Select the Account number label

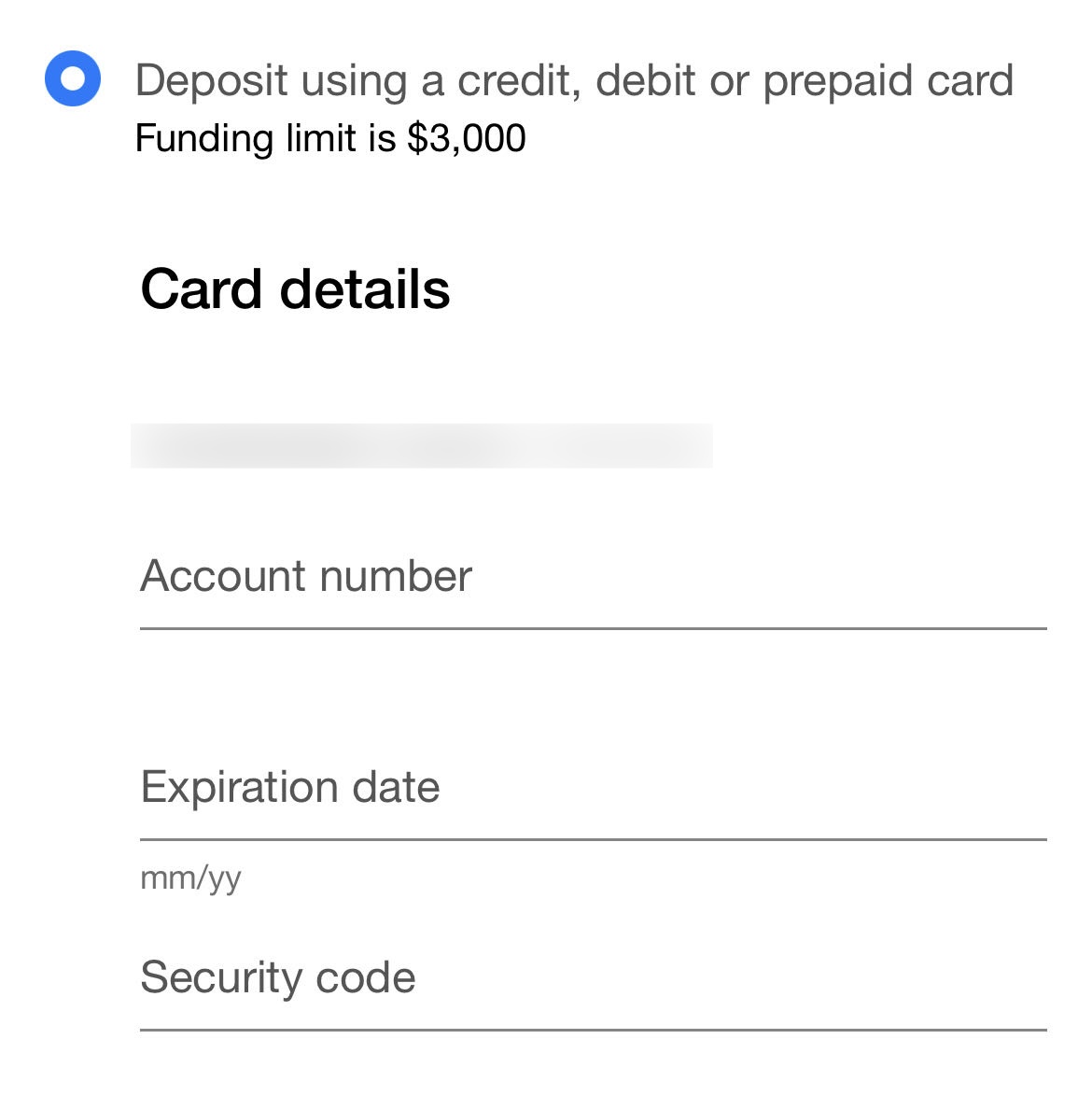(x=306, y=576)
